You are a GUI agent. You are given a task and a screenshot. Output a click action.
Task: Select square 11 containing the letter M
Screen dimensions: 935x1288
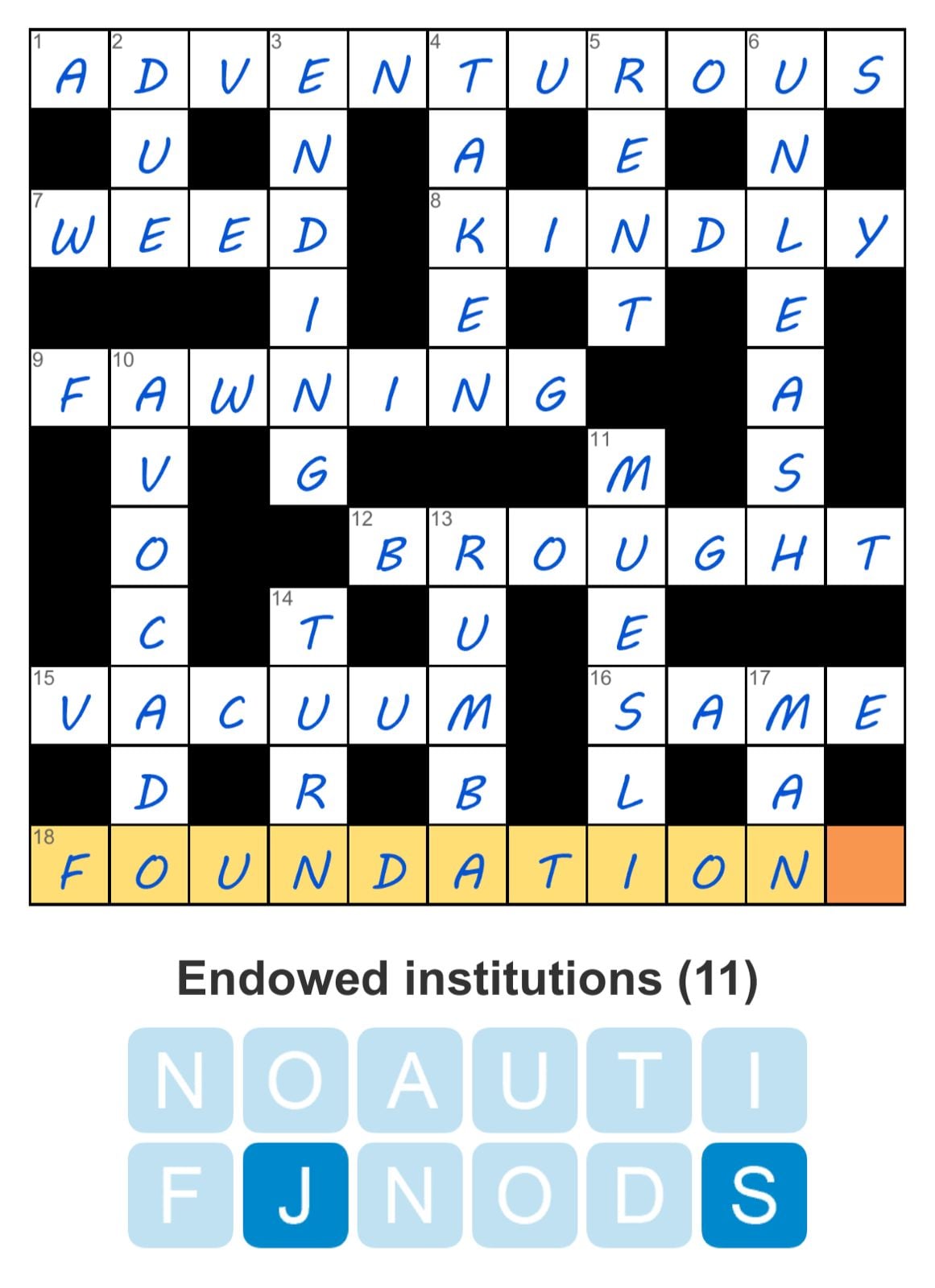pyautogui.click(x=627, y=468)
